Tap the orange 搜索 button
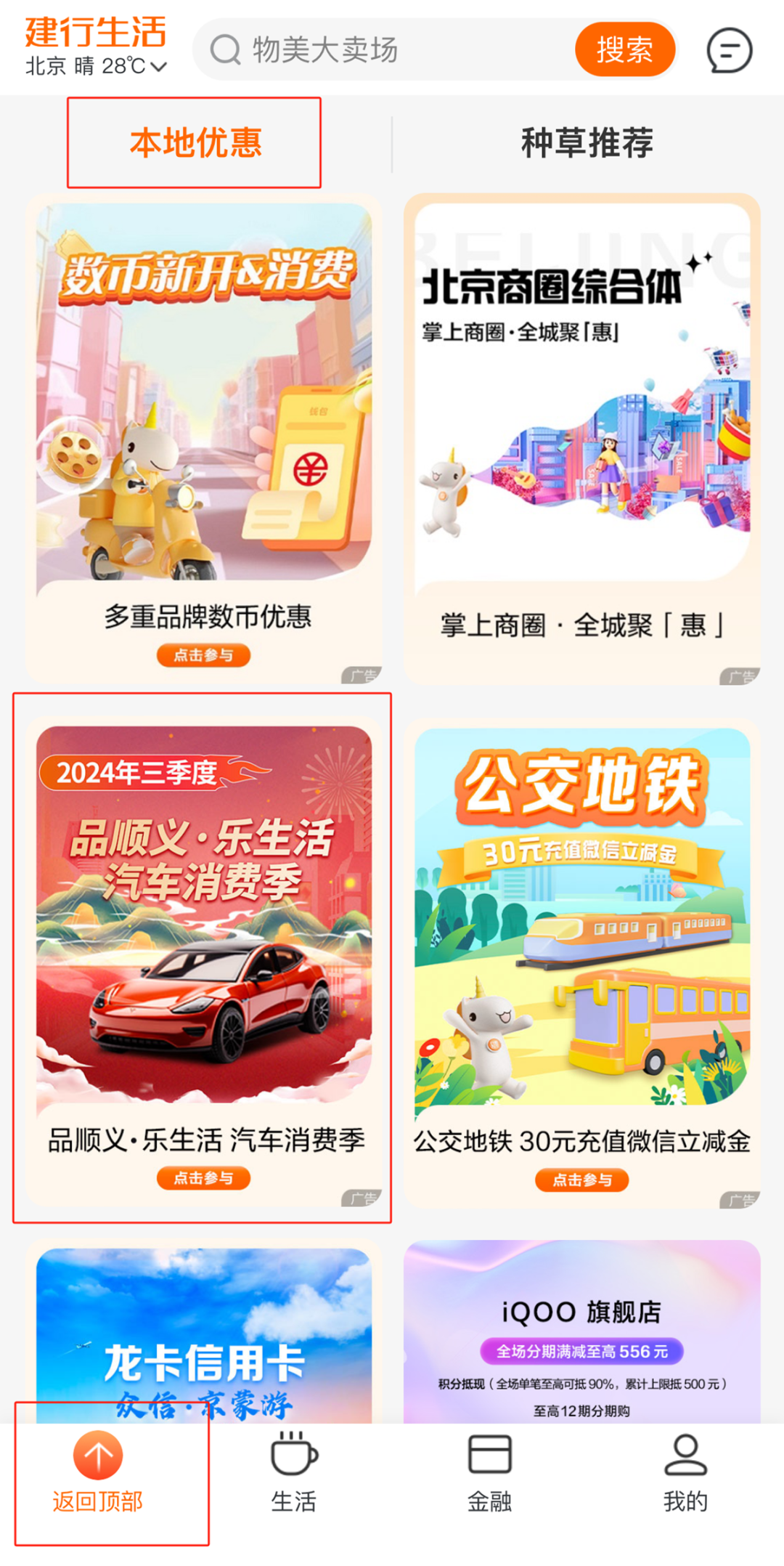This screenshot has width=784, height=1566. [624, 50]
